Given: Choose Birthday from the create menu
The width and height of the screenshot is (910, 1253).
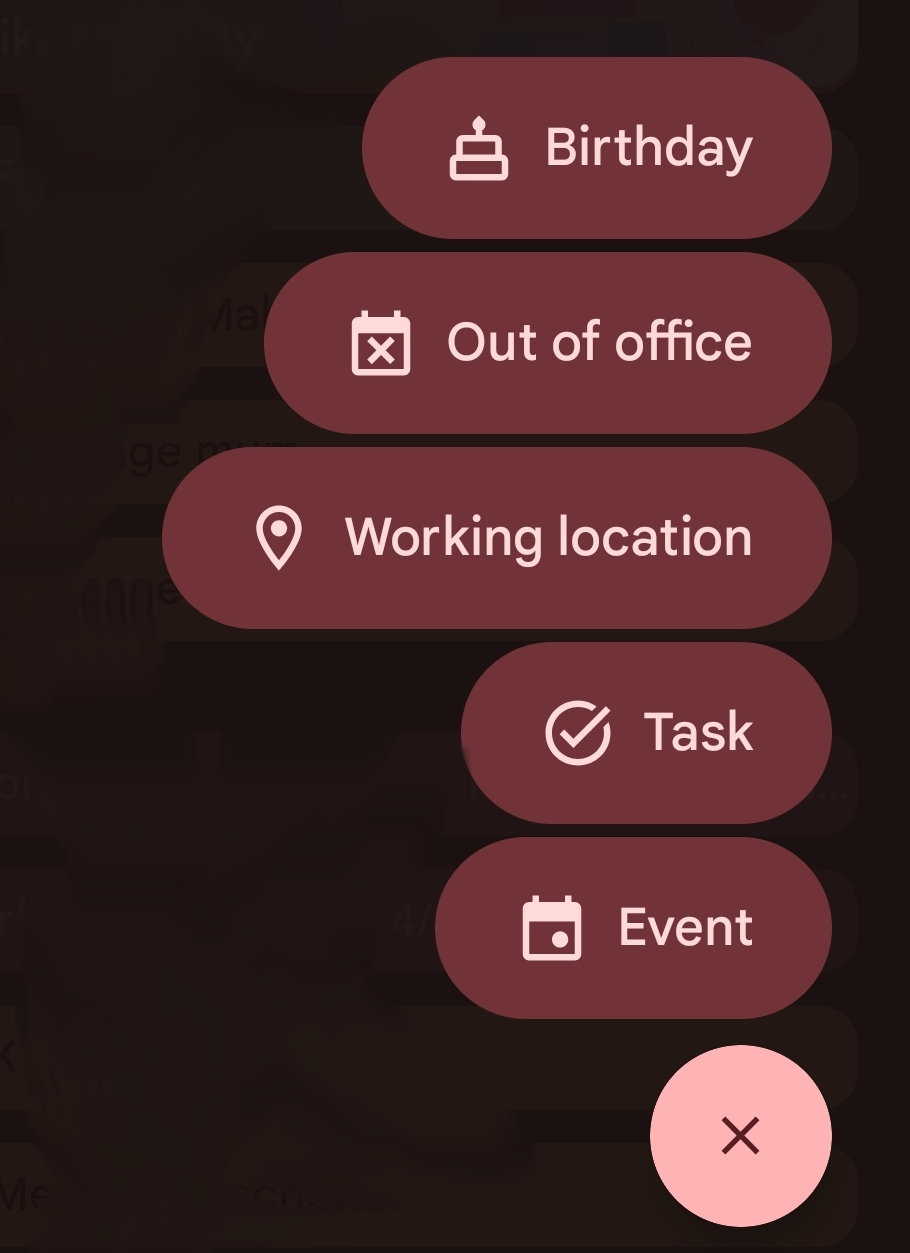Looking at the screenshot, I should [595, 146].
